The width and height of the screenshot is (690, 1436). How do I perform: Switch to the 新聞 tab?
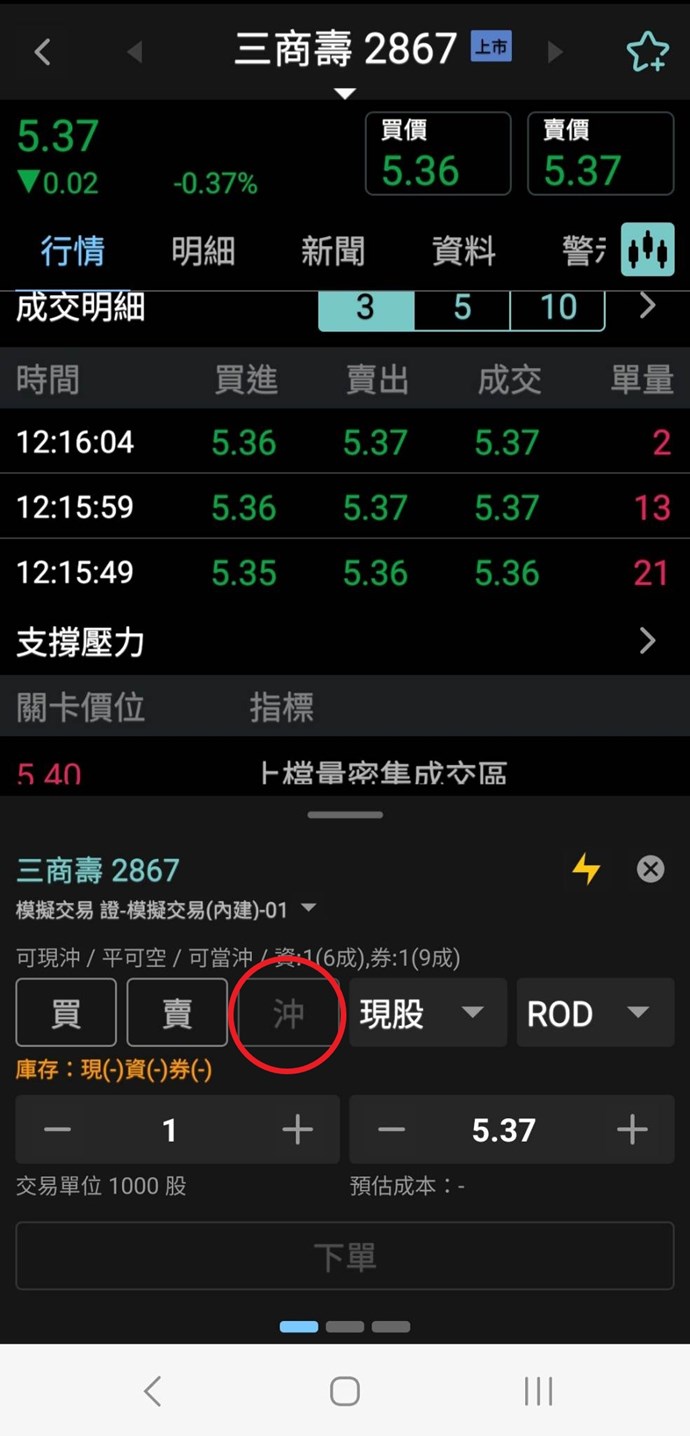click(333, 250)
